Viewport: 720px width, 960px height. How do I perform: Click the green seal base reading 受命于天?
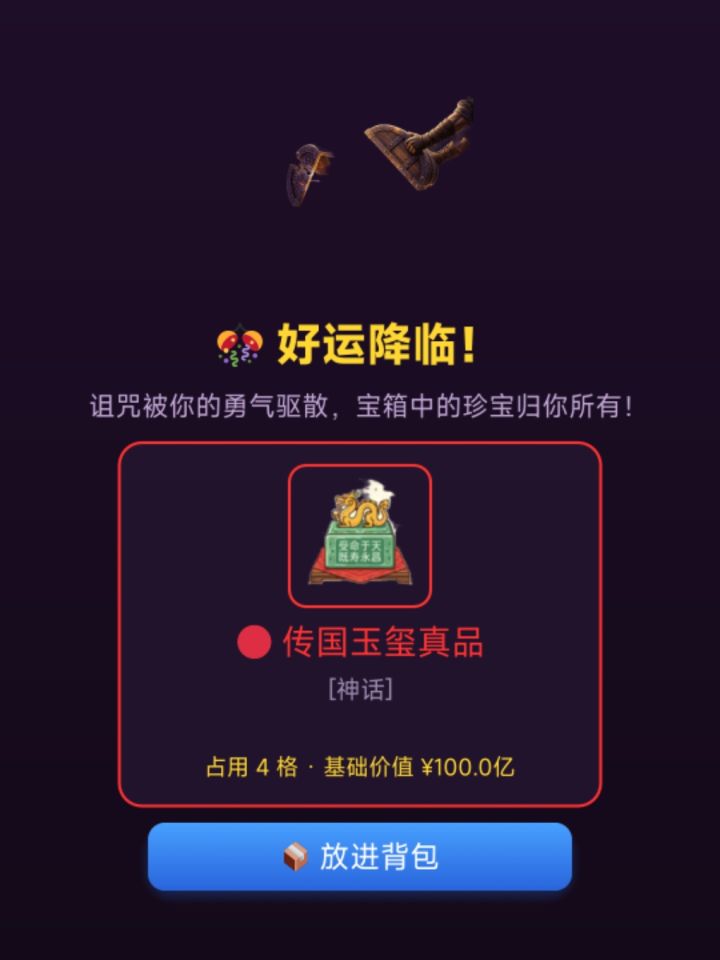click(x=360, y=550)
